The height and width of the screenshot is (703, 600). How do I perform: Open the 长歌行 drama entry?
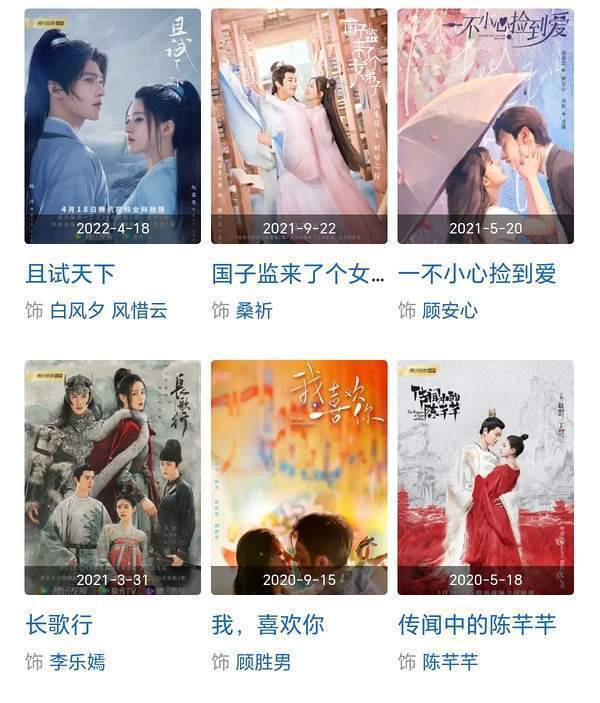coord(112,477)
